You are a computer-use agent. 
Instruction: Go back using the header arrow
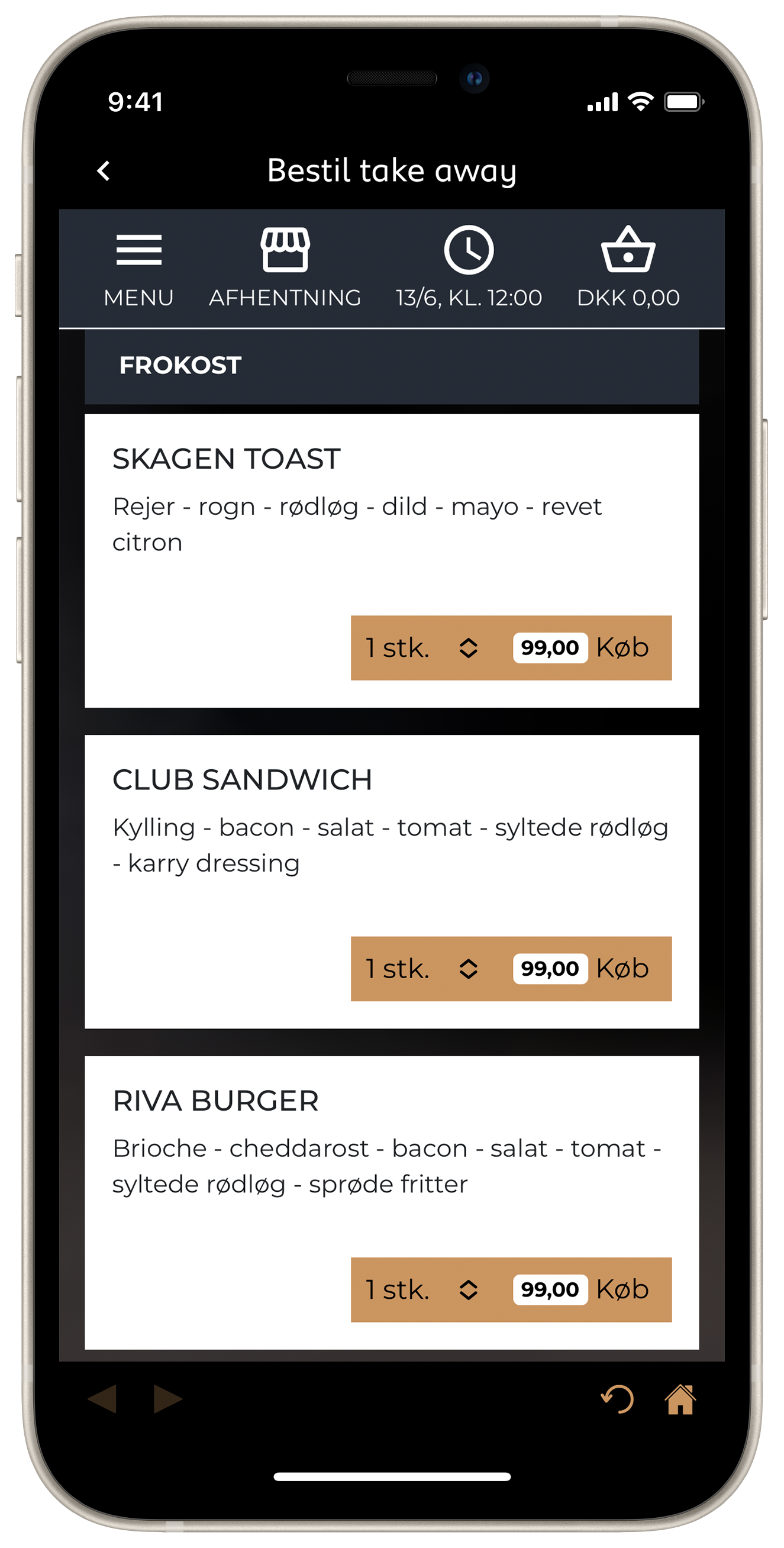click(x=104, y=171)
